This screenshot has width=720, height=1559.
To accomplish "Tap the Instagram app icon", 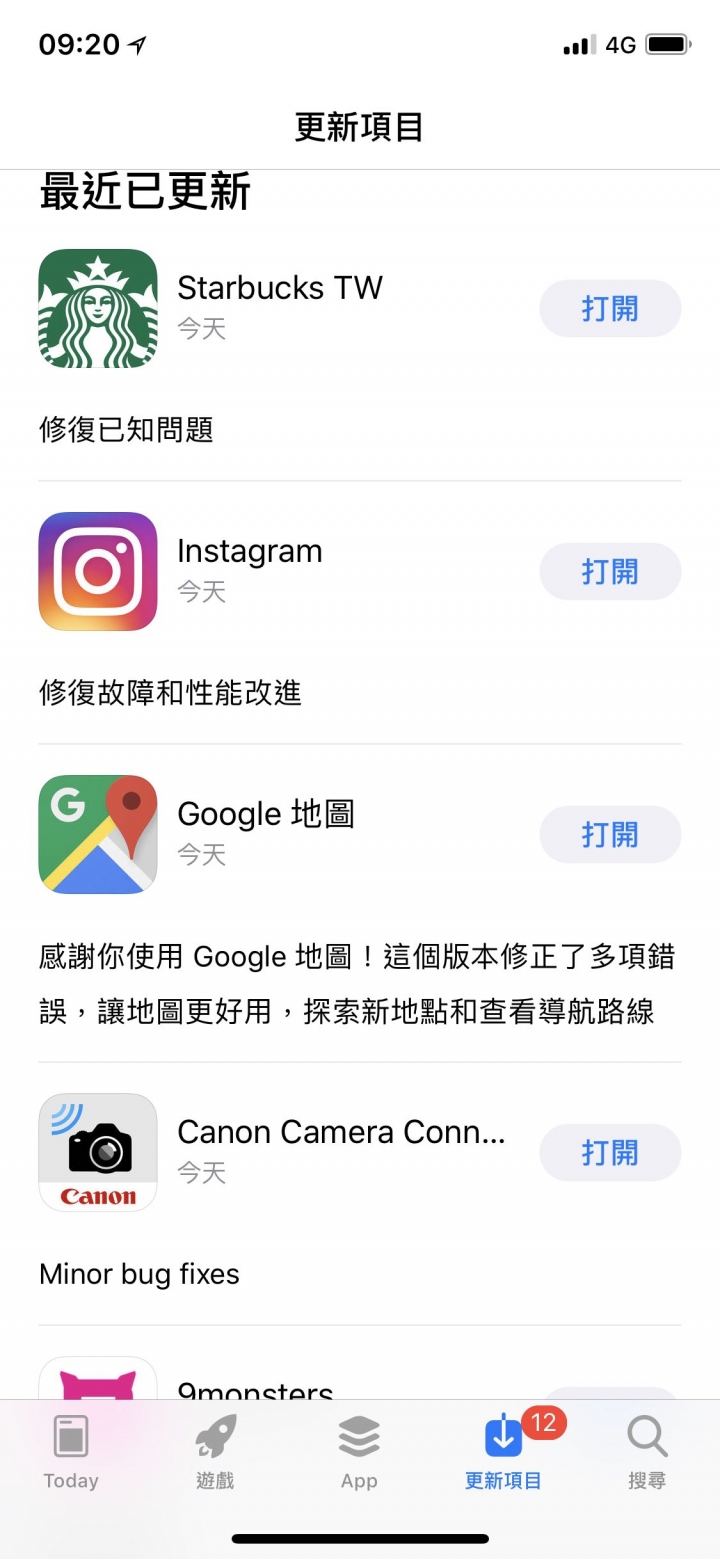I will [x=97, y=571].
